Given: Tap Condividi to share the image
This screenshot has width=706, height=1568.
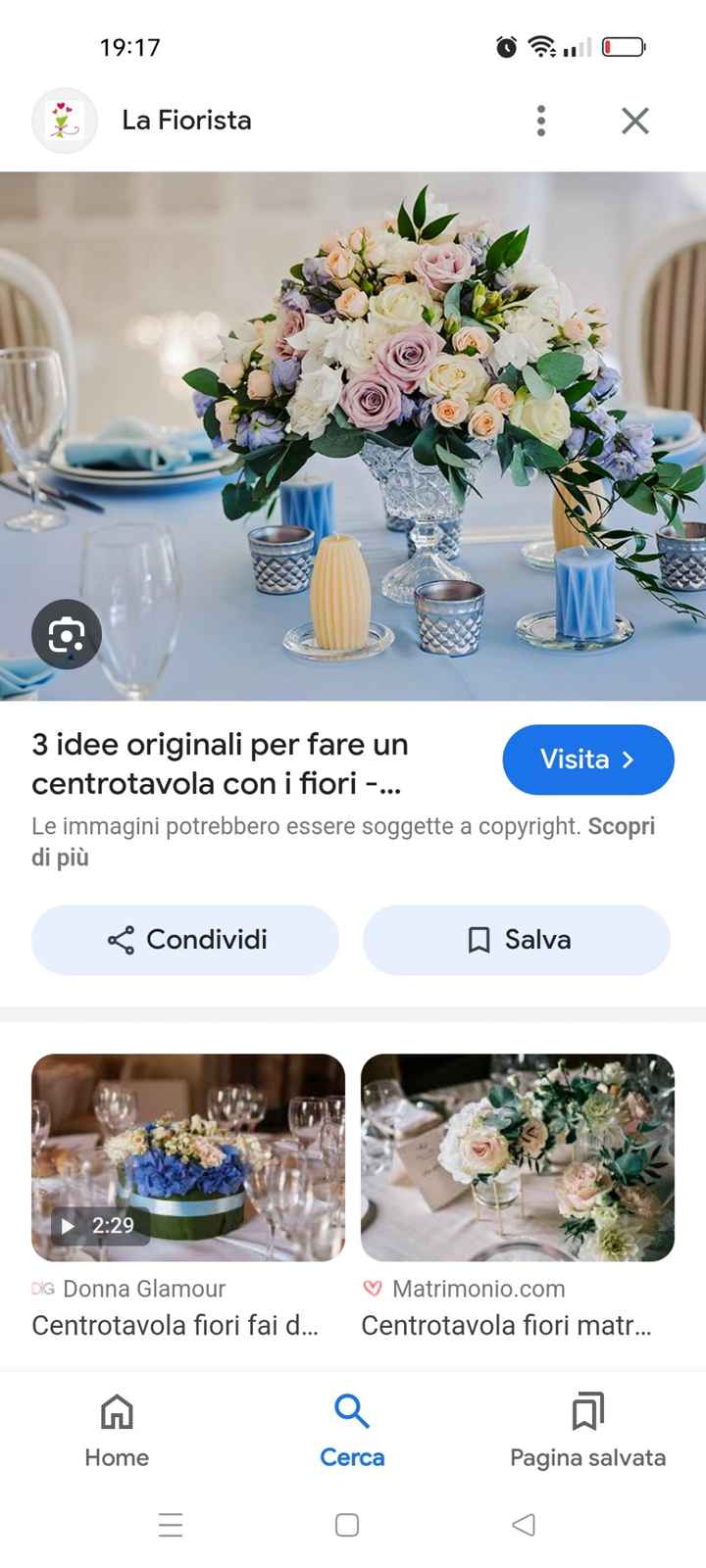Looking at the screenshot, I should pyautogui.click(x=184, y=940).
